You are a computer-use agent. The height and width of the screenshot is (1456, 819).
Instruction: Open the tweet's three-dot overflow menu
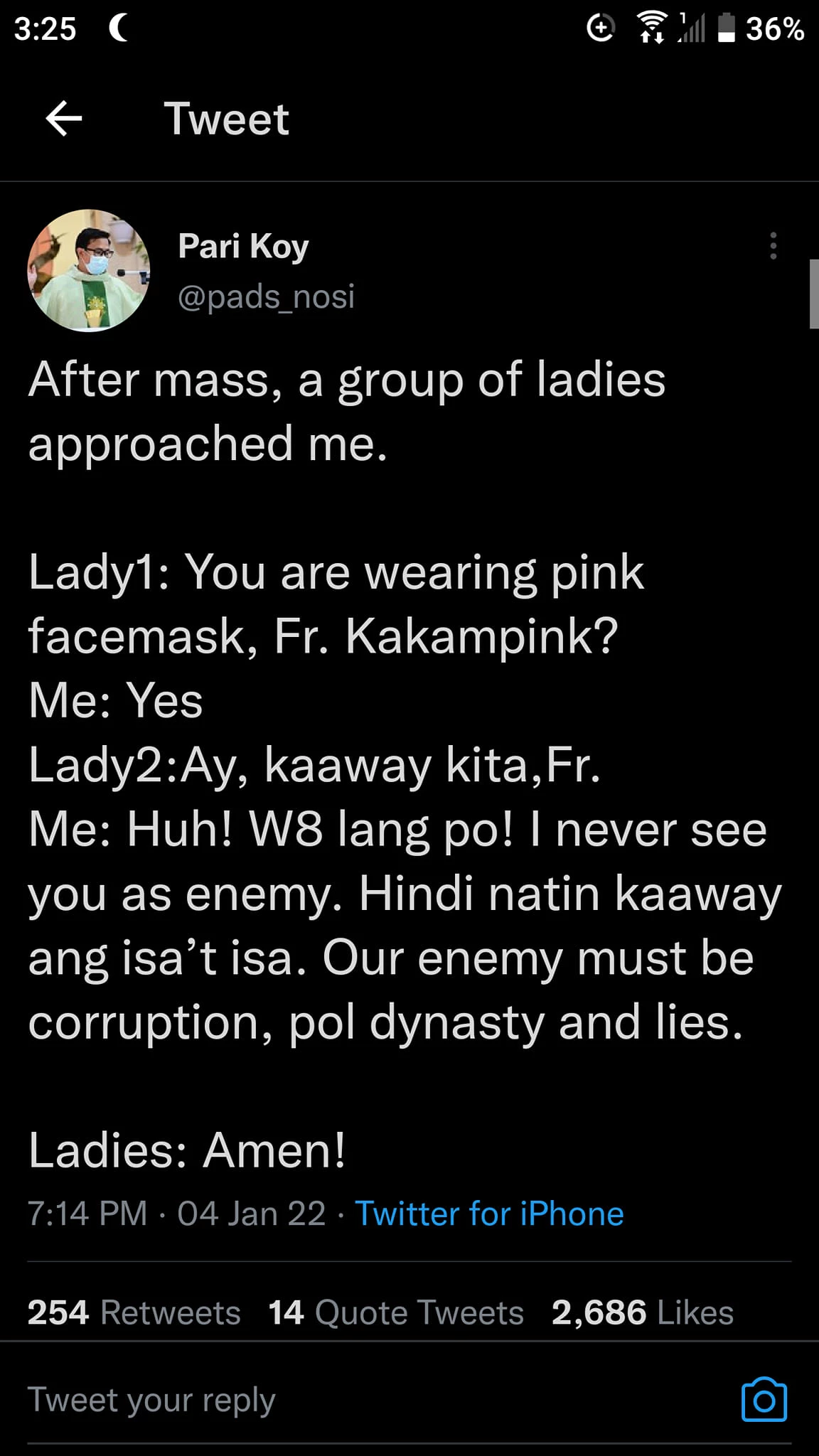(x=773, y=246)
